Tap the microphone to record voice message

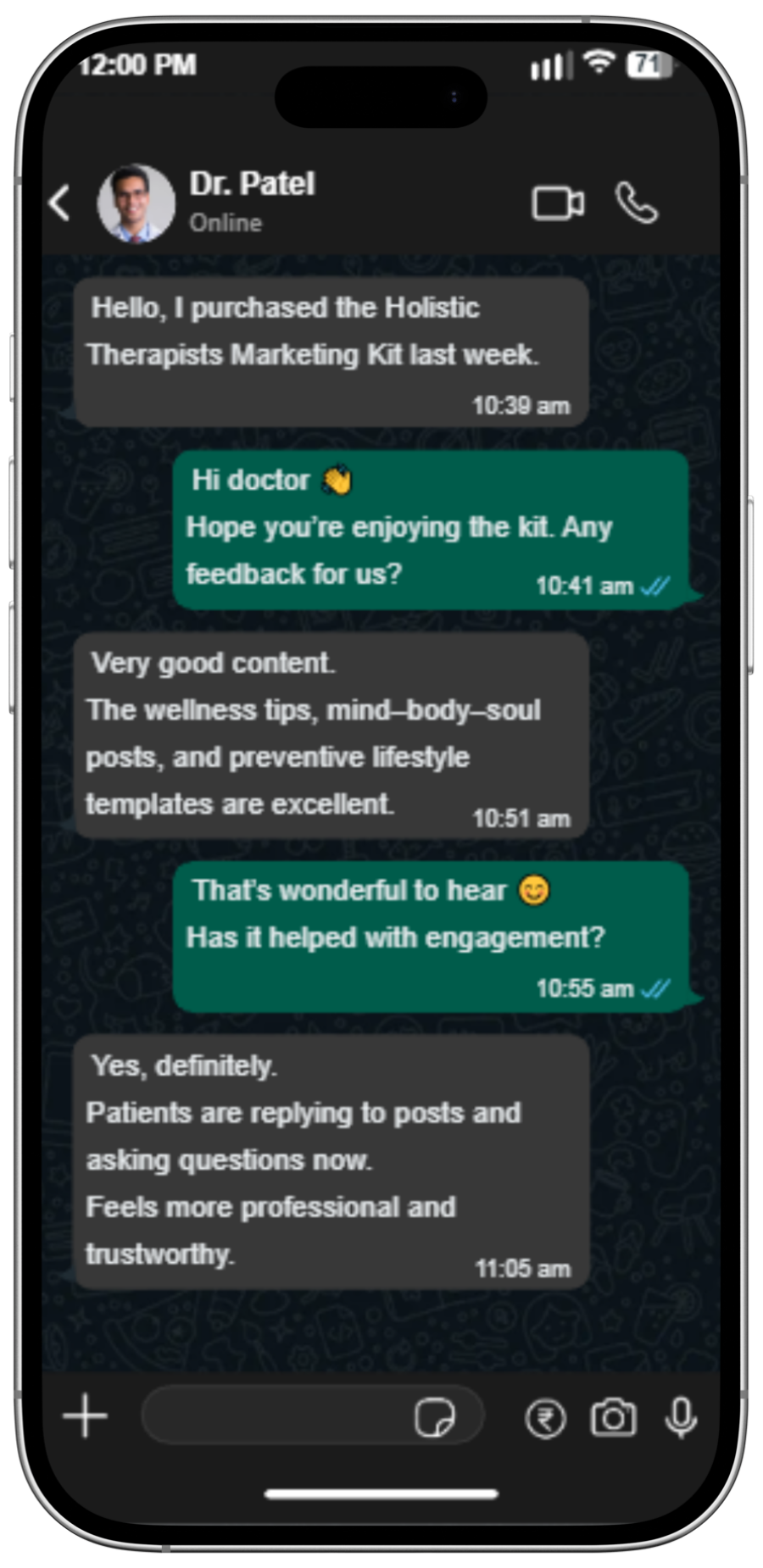[681, 1417]
